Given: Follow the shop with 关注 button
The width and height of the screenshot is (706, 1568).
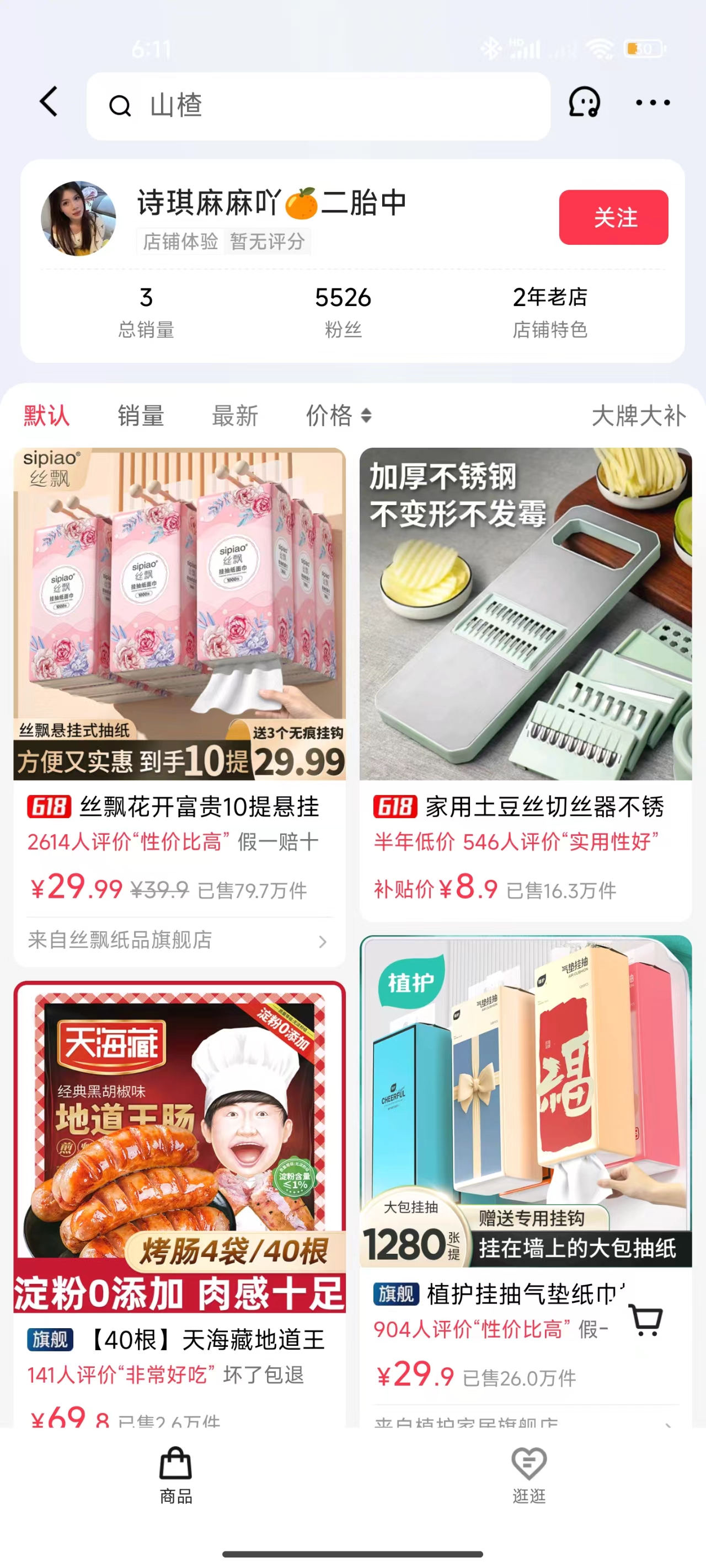Looking at the screenshot, I should point(613,217).
